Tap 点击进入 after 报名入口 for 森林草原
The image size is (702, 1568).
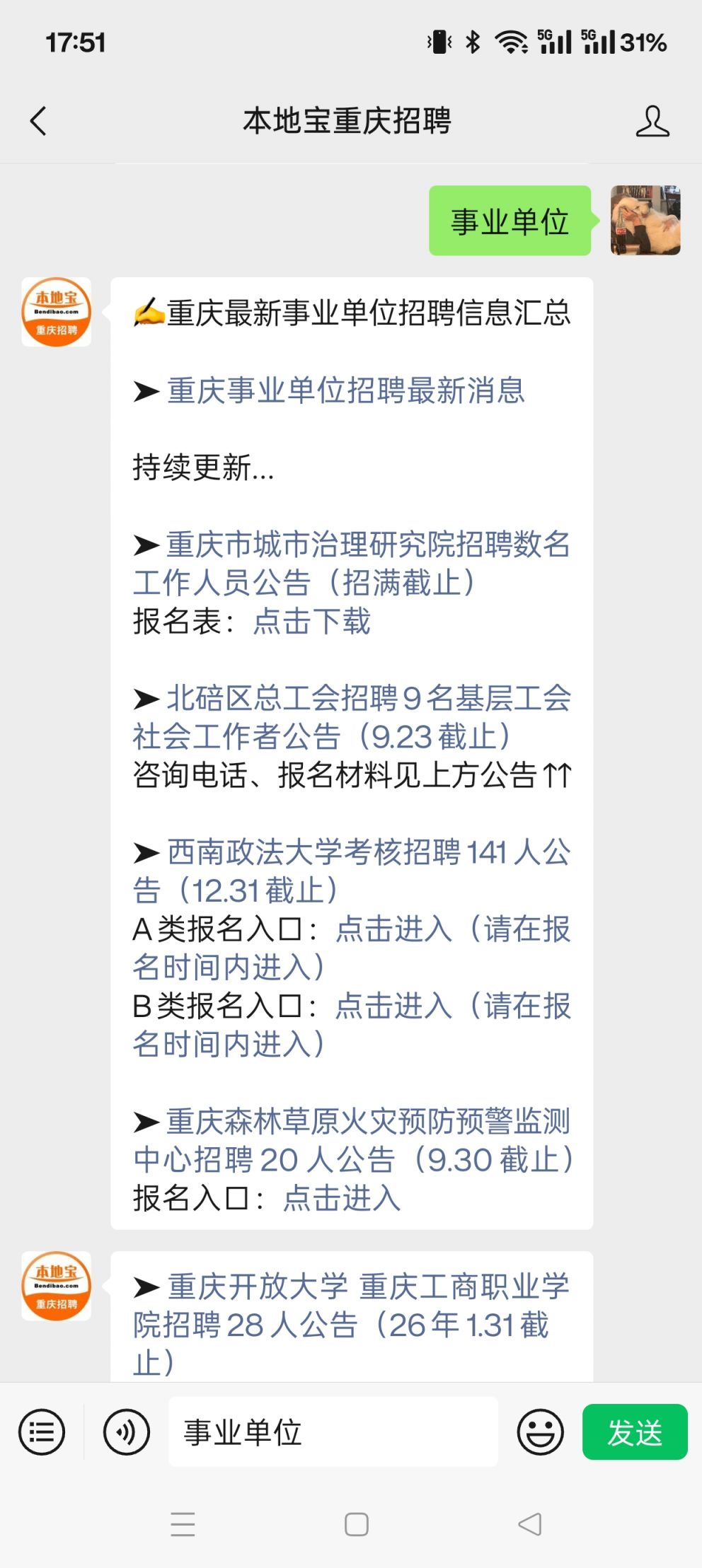(342, 1199)
